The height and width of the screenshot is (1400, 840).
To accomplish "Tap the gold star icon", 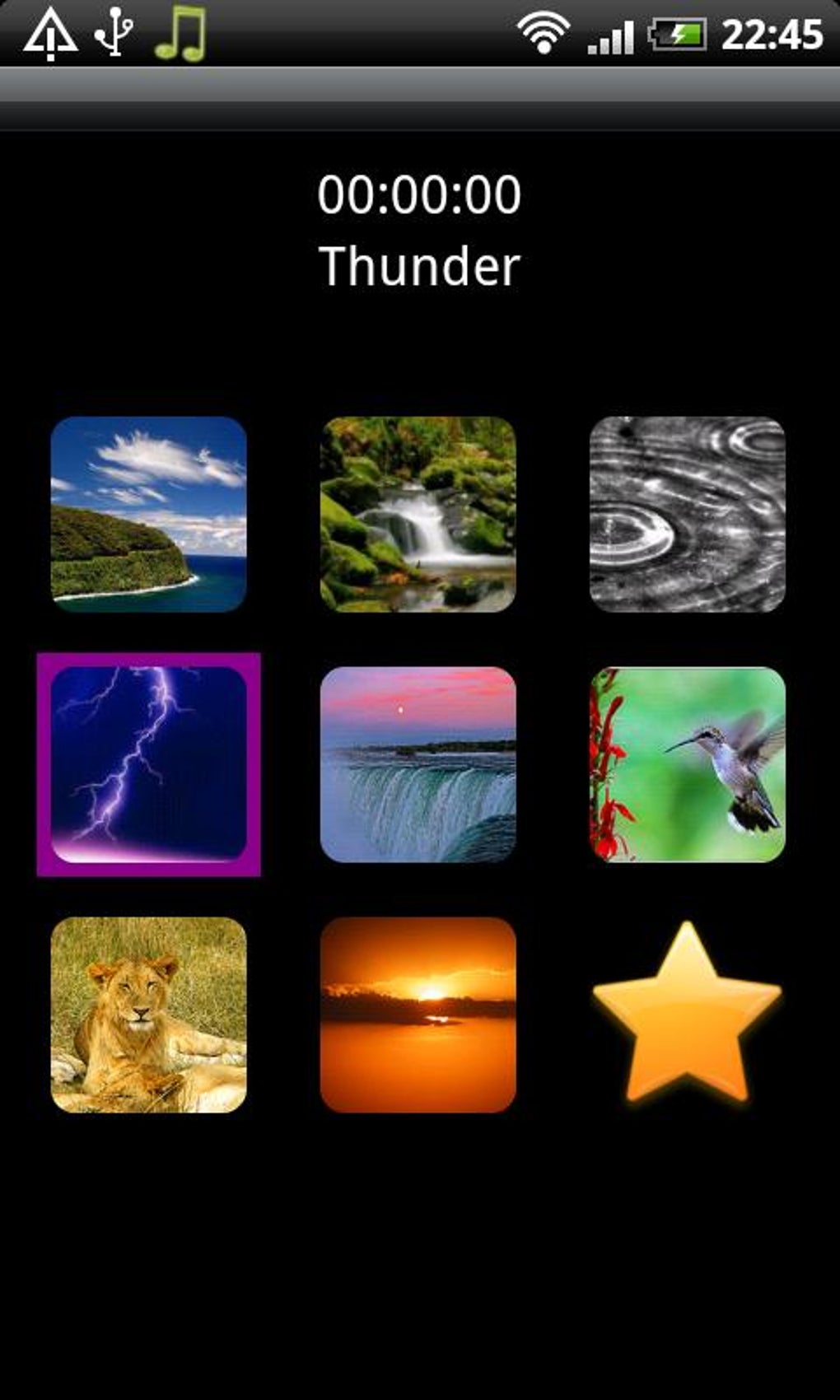I will [687, 1015].
